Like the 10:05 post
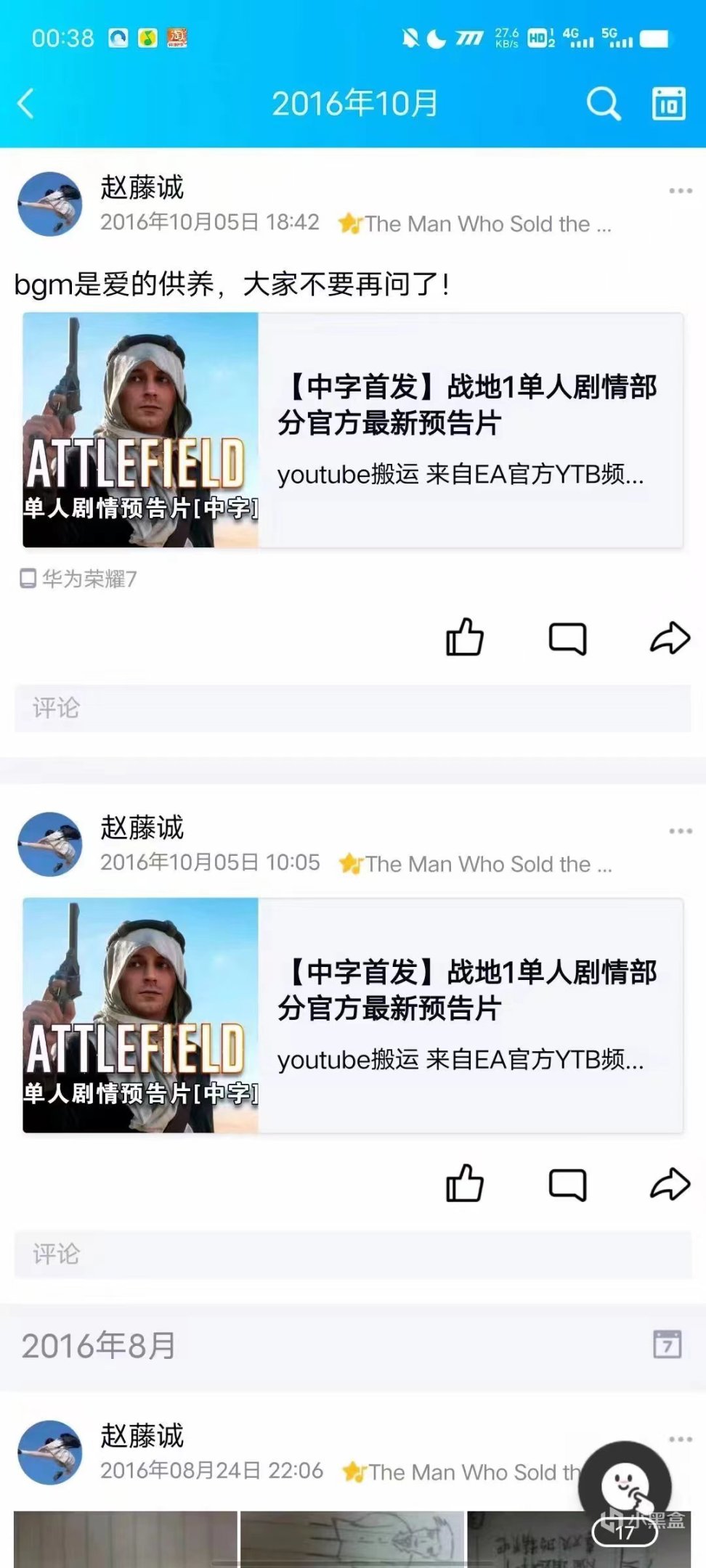This screenshot has height=1568, width=706. coord(465,1184)
